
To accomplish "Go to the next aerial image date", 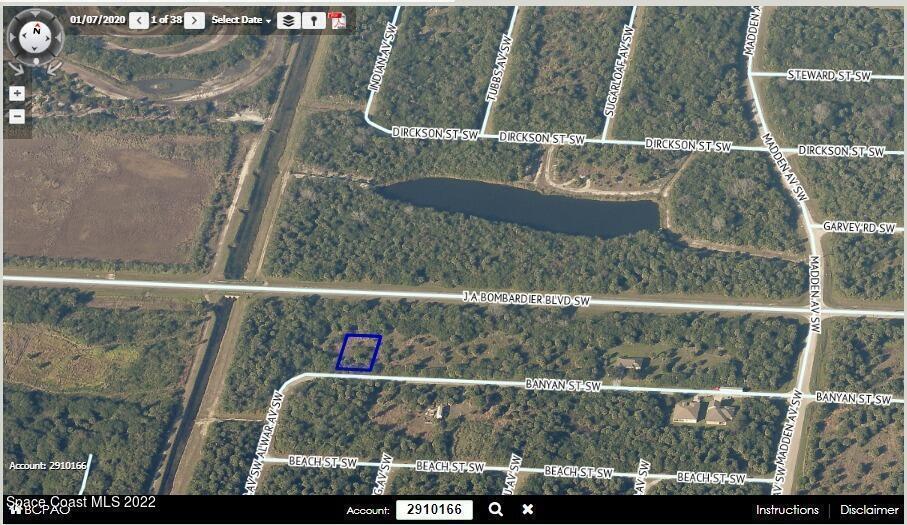I will [x=195, y=20].
